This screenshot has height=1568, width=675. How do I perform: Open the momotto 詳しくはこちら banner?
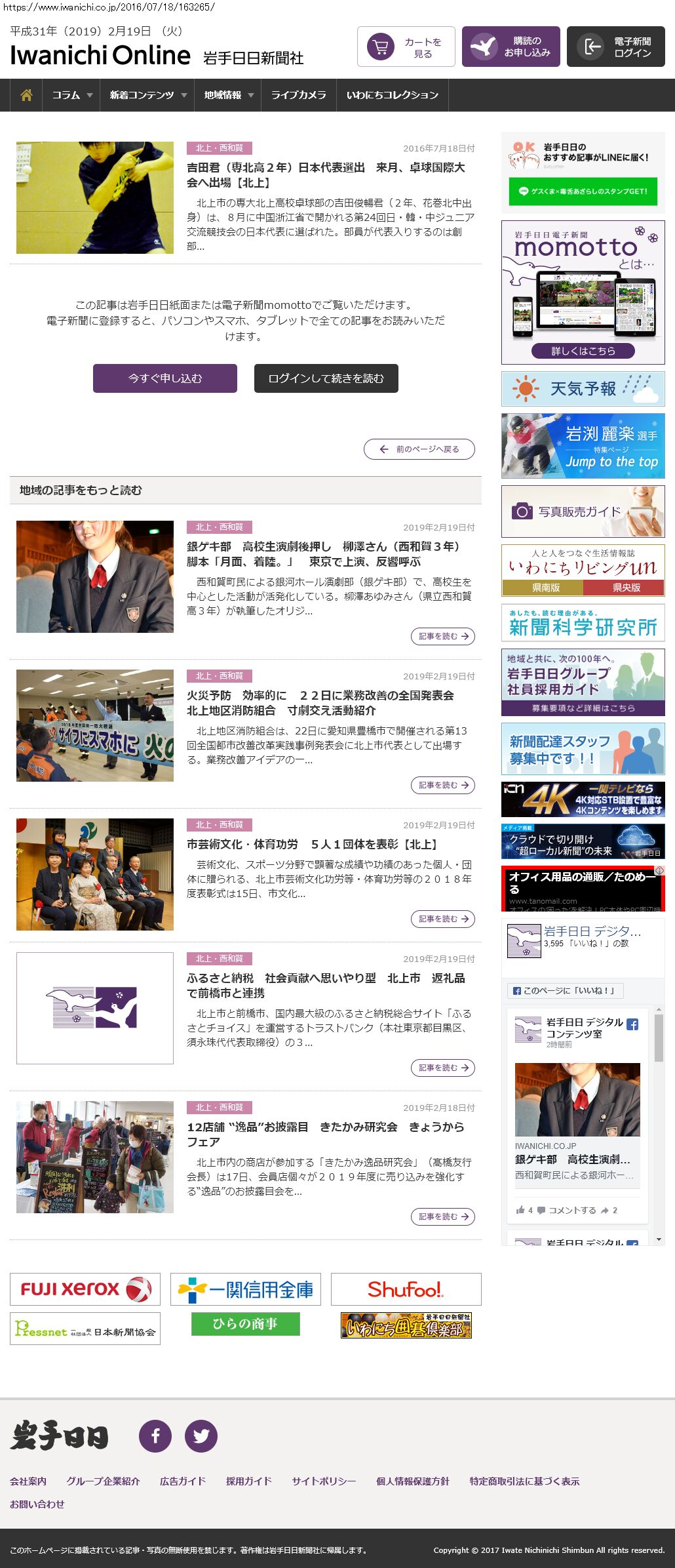583,351
